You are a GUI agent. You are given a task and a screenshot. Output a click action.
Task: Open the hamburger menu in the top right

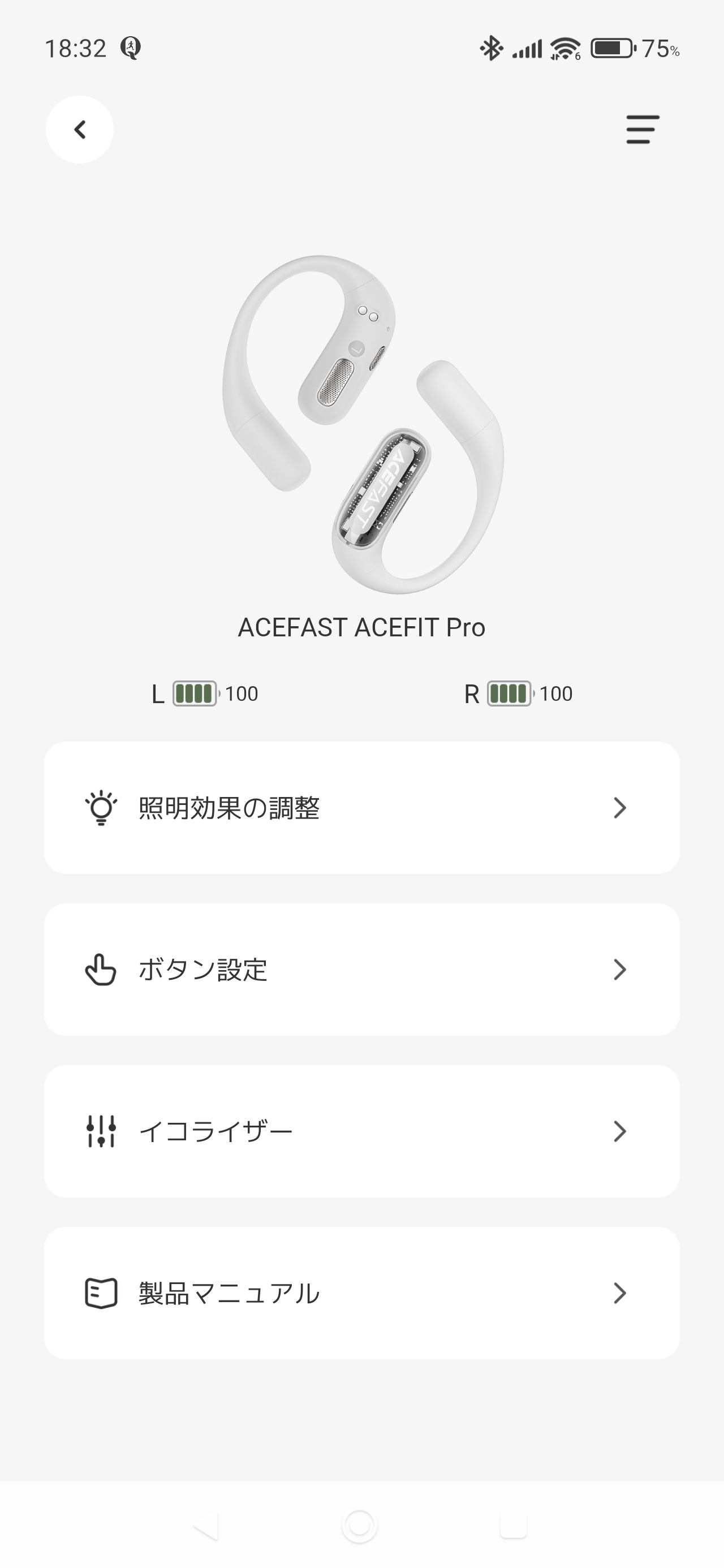coord(643,130)
